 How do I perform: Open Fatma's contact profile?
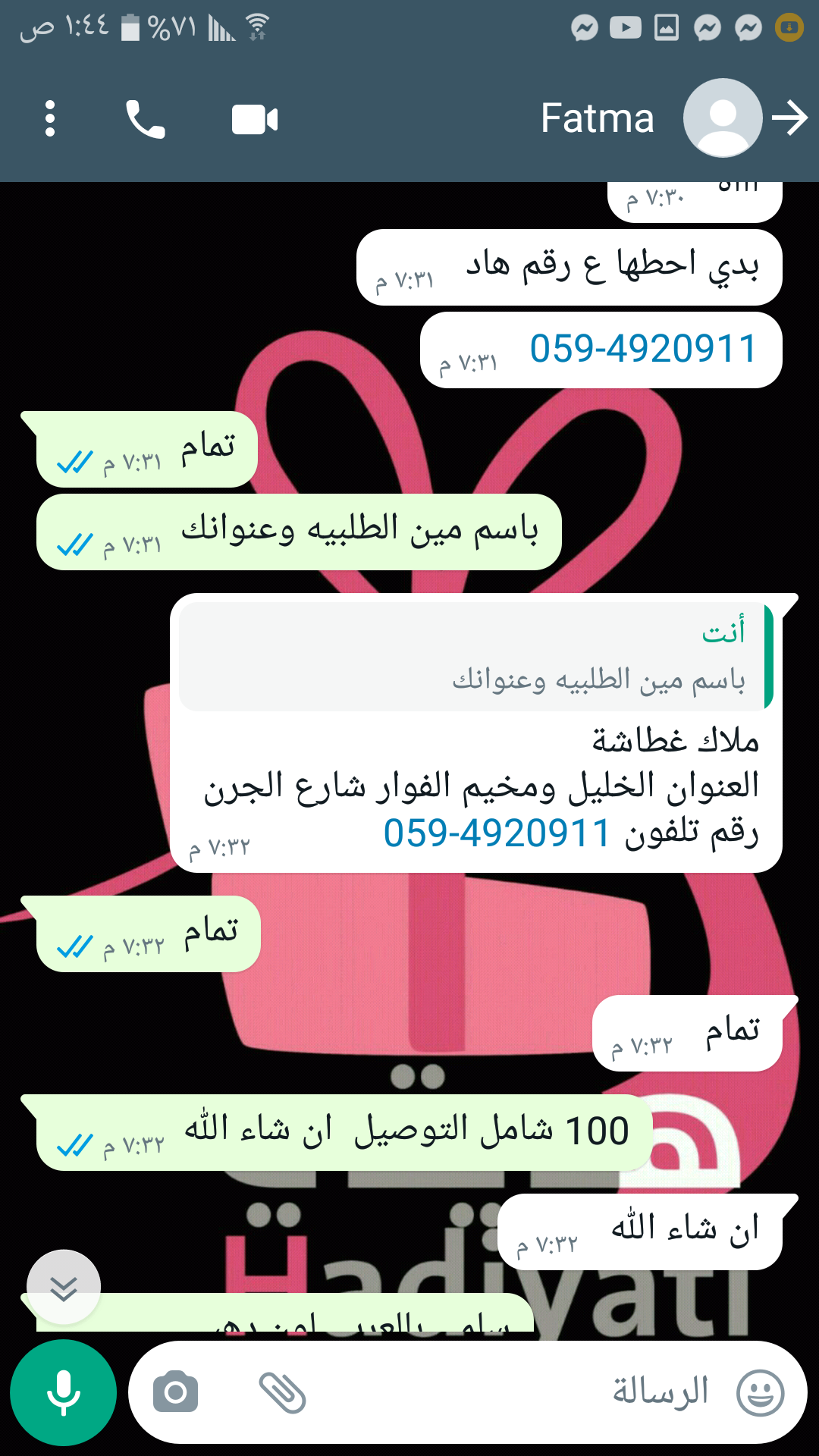[597, 119]
